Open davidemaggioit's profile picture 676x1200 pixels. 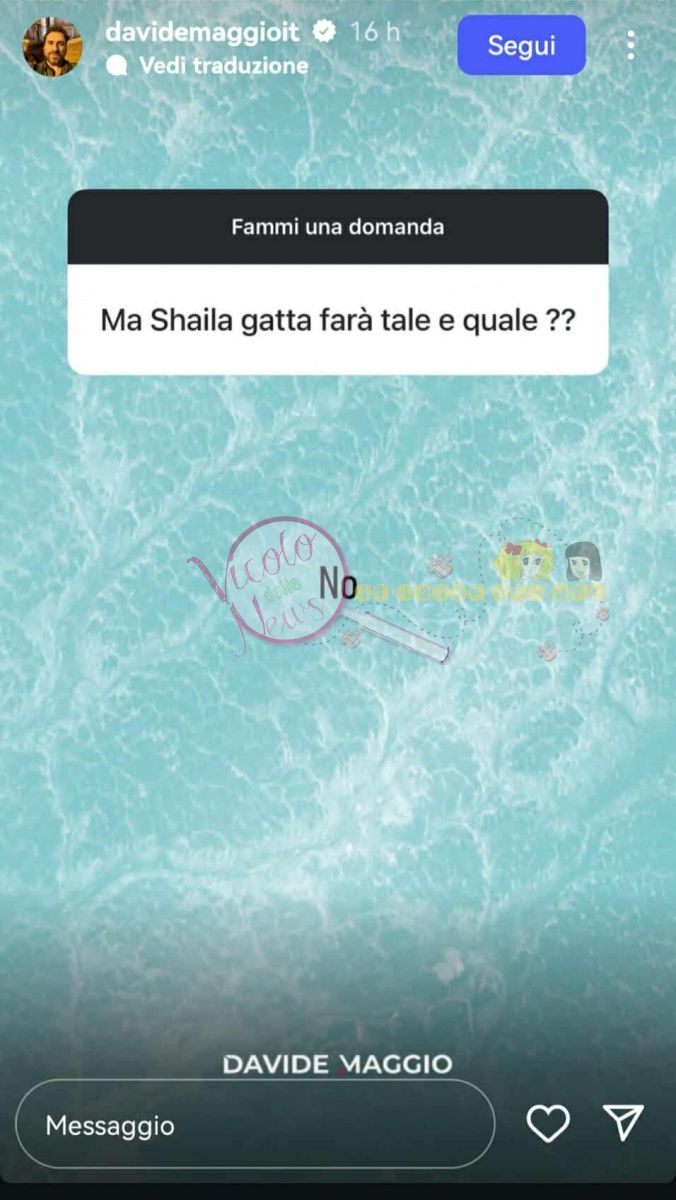click(53, 46)
